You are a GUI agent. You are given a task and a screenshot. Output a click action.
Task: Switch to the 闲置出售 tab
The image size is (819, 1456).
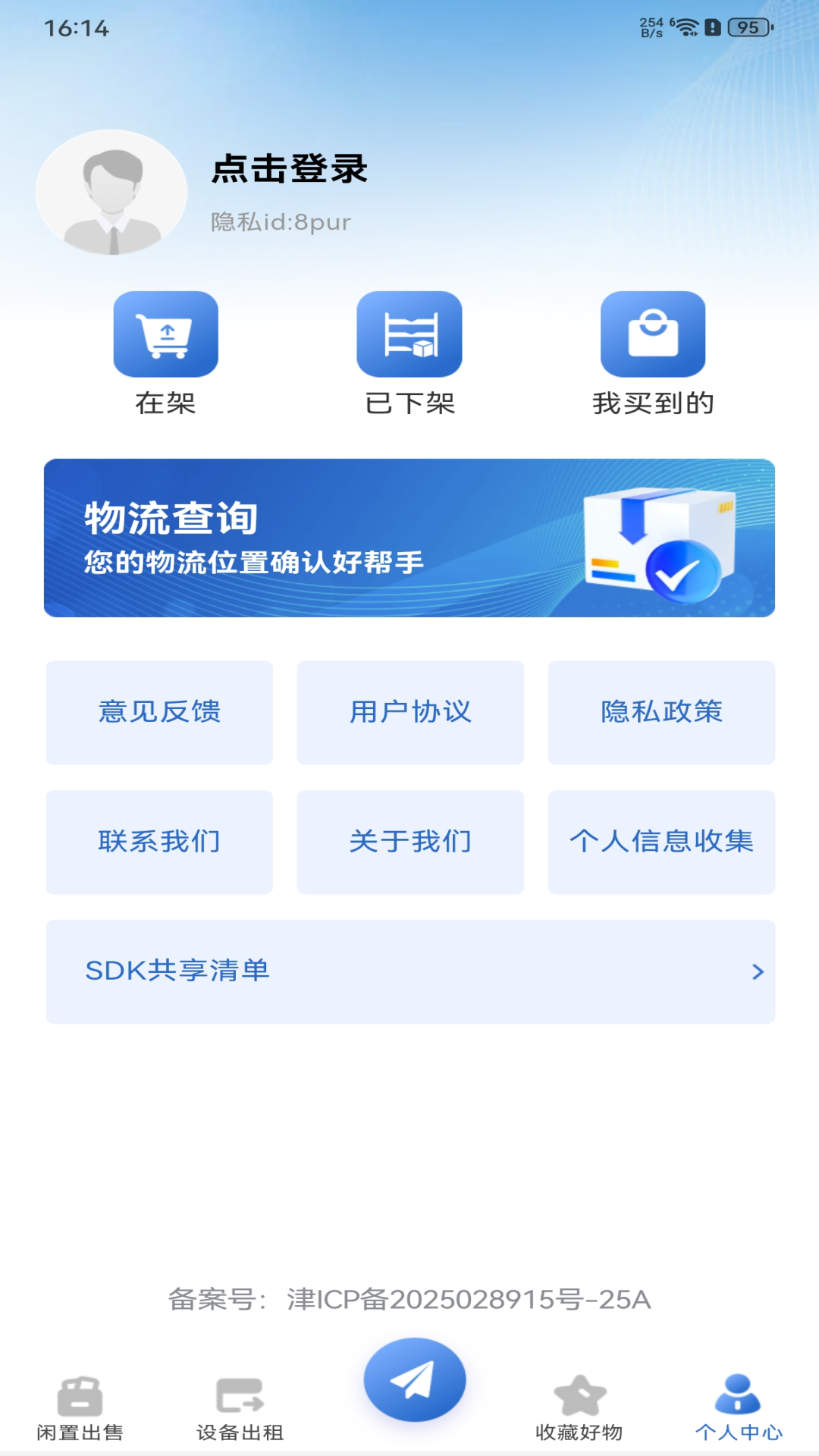coord(80,1408)
